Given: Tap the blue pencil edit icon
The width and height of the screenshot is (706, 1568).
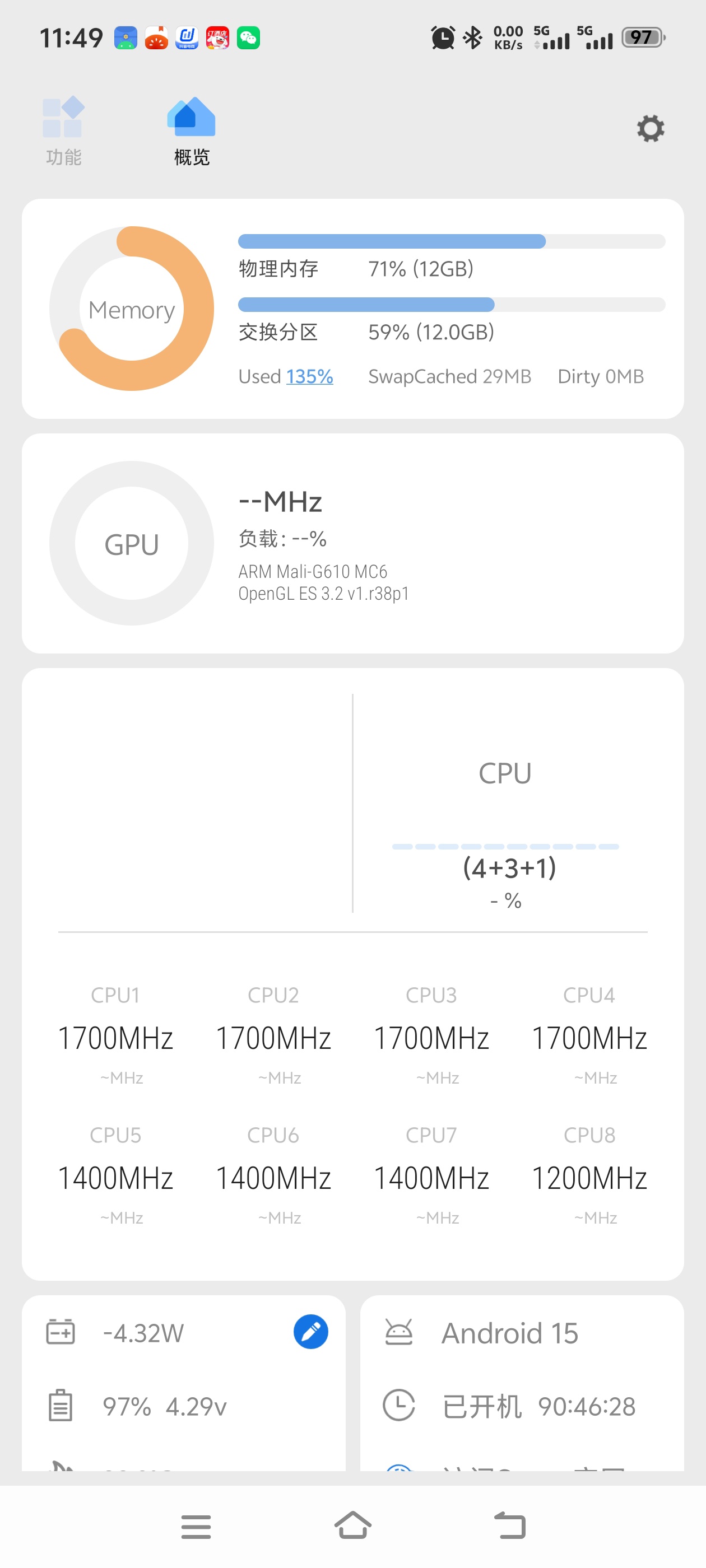Looking at the screenshot, I should 310,1332.
